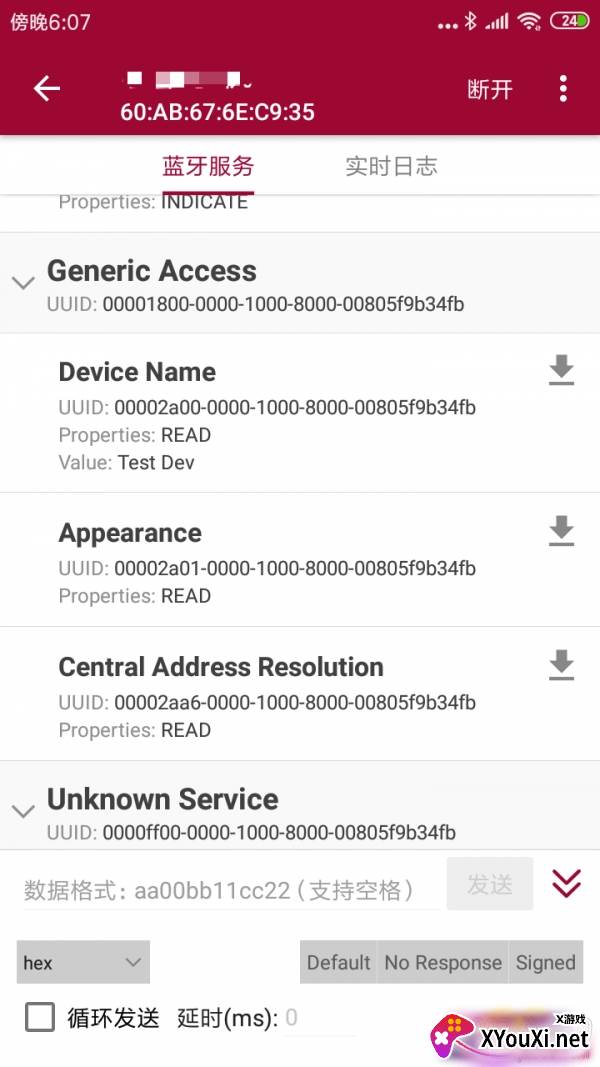Image resolution: width=600 pixels, height=1067 pixels.
Task: Open the three-dot overflow menu
Action: pyautogui.click(x=563, y=88)
